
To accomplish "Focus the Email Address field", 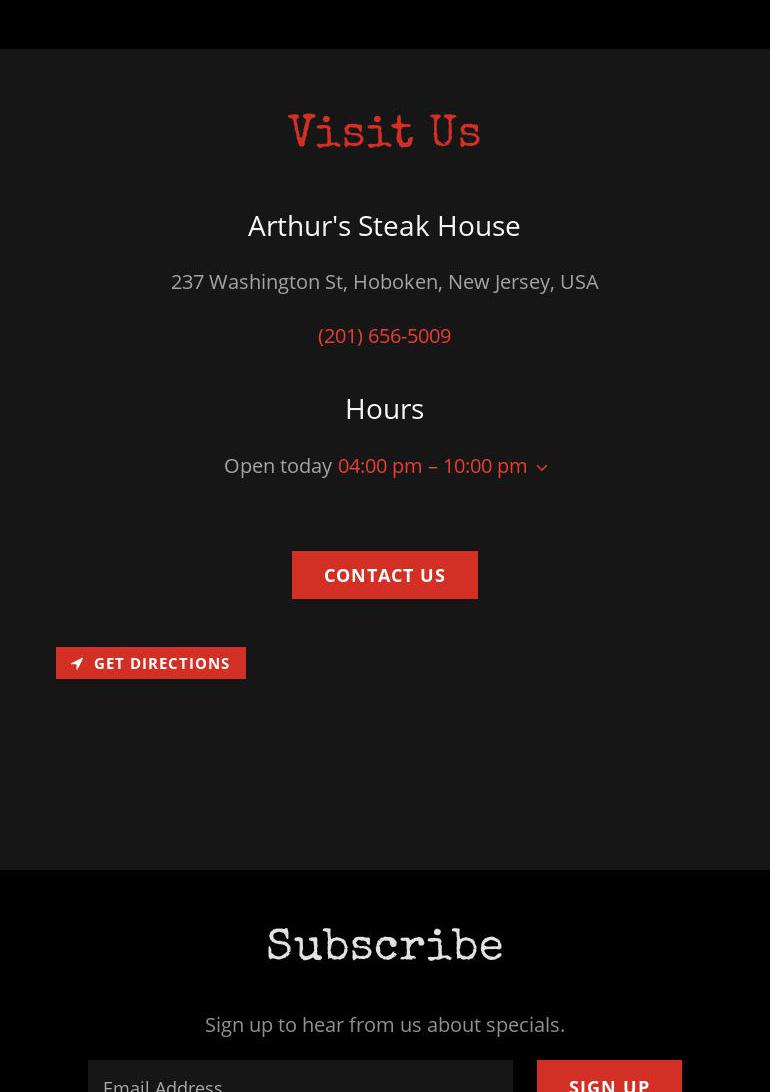I will coord(300,1080).
